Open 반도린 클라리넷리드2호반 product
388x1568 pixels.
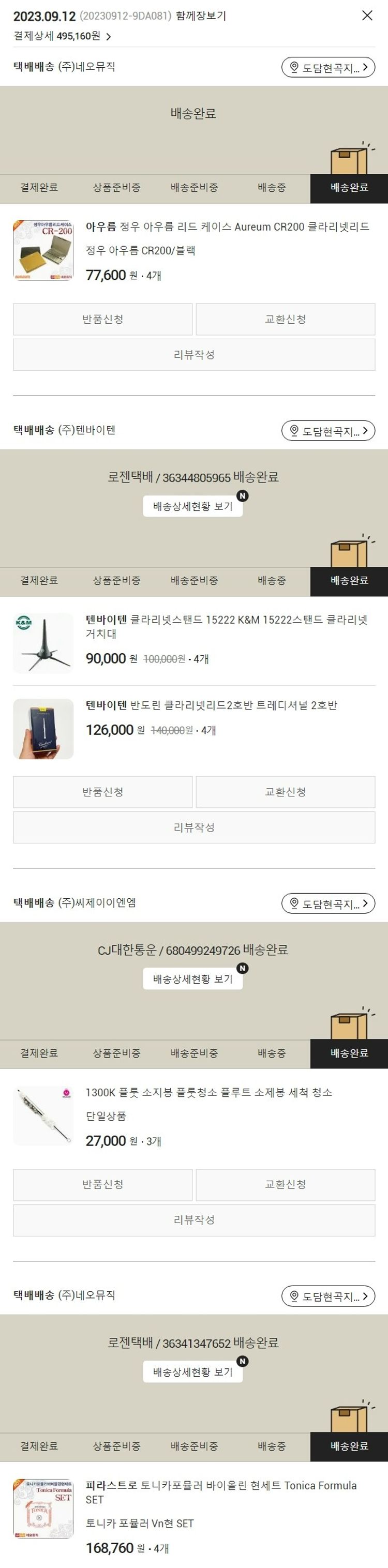[211, 705]
